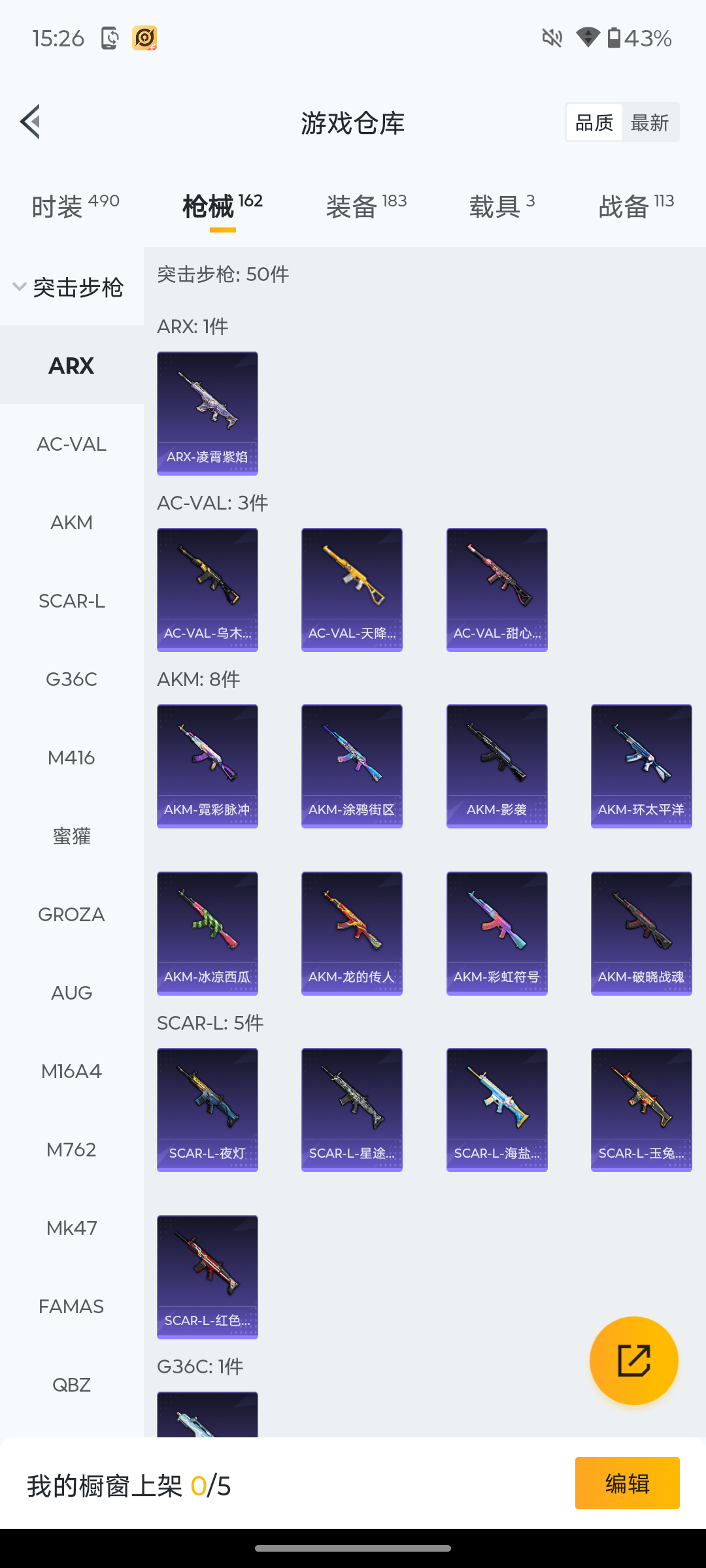Select GROZA in the side list
Image resolution: width=706 pixels, height=1568 pixels.
coord(71,915)
